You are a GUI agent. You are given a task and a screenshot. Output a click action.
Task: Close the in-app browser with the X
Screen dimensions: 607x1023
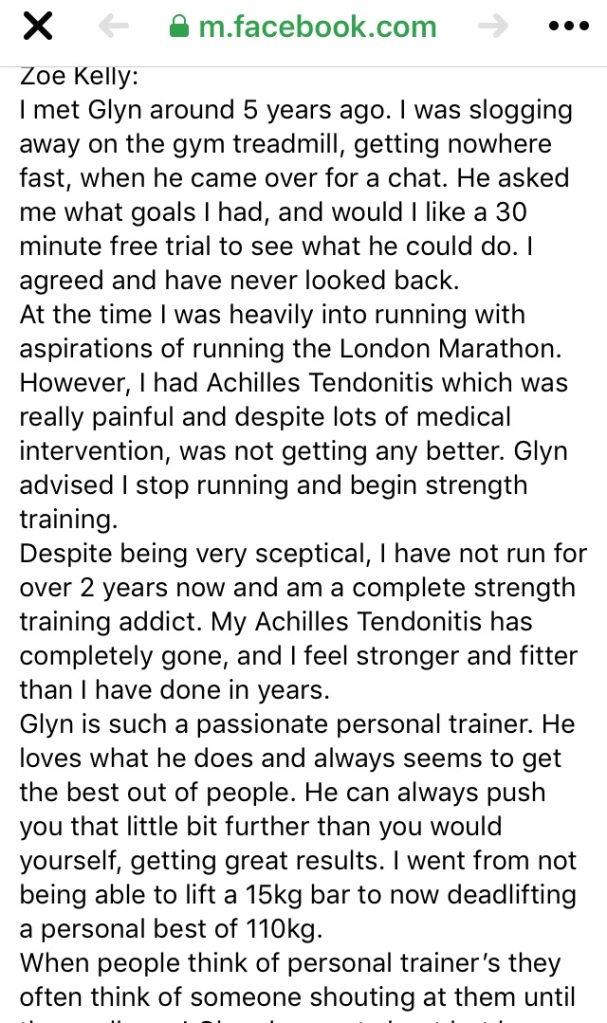click(37, 27)
